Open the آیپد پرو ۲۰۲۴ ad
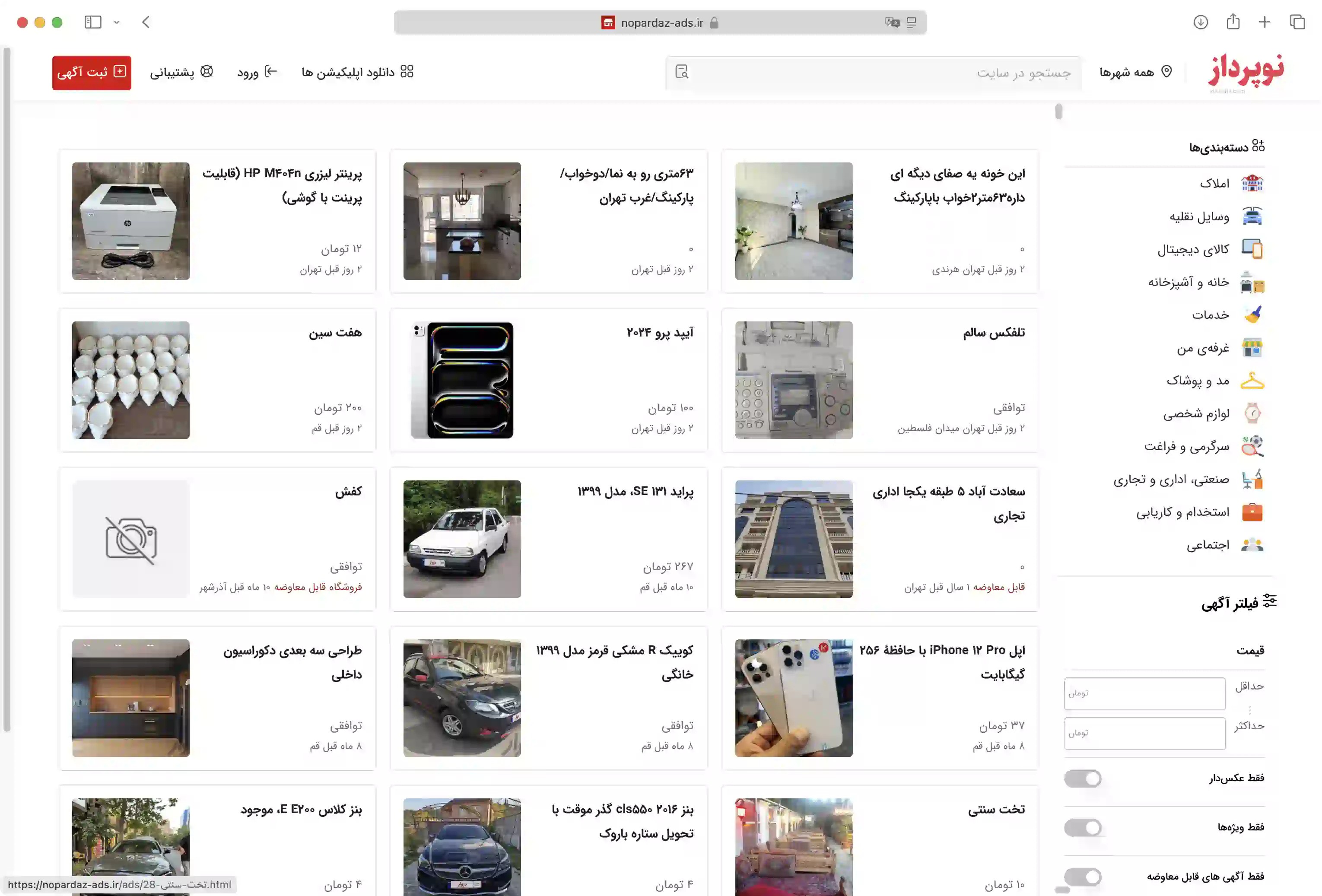Viewport: 1322px width, 896px height. 660,332
